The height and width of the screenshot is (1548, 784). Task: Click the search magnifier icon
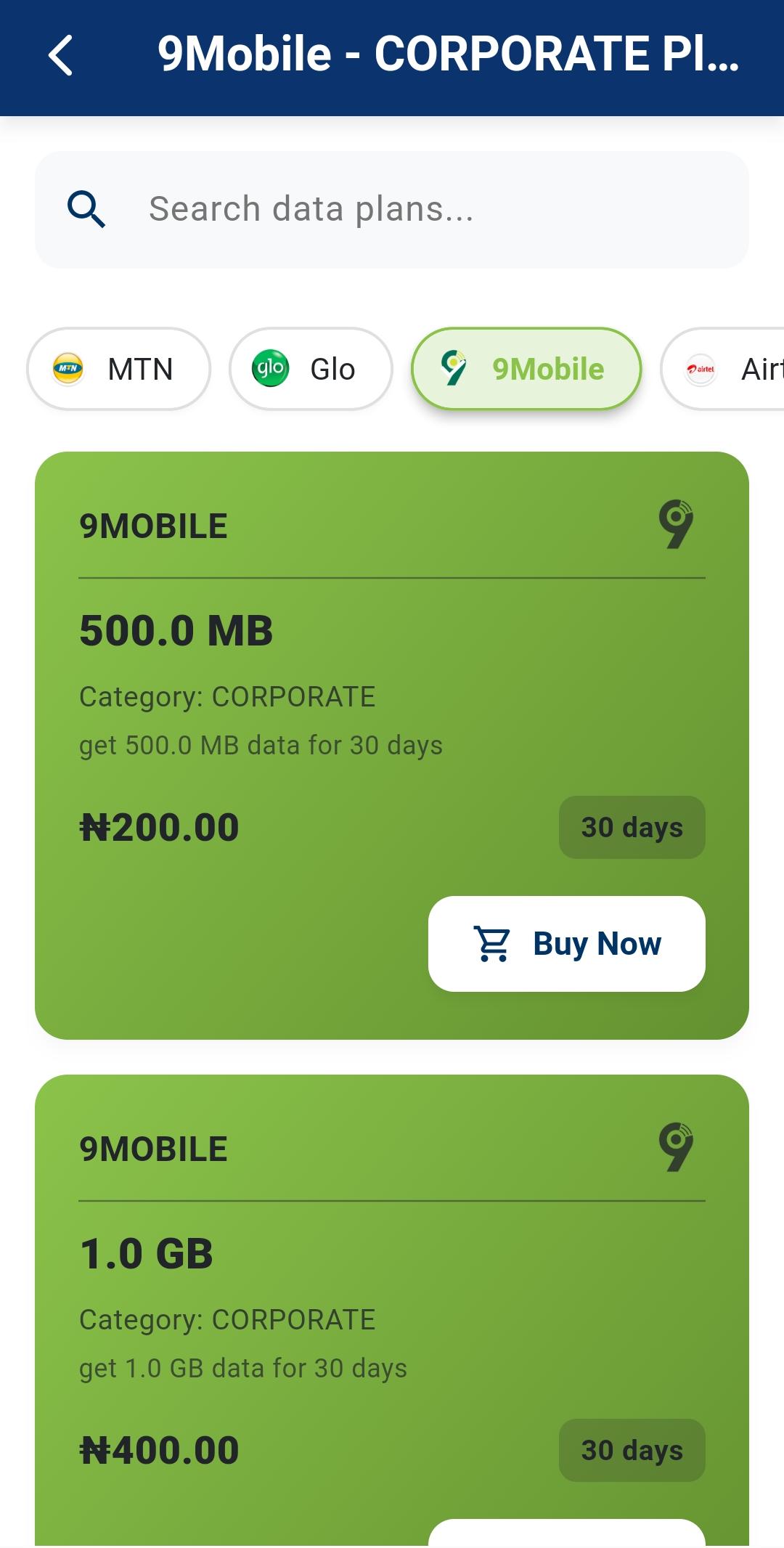click(x=86, y=208)
